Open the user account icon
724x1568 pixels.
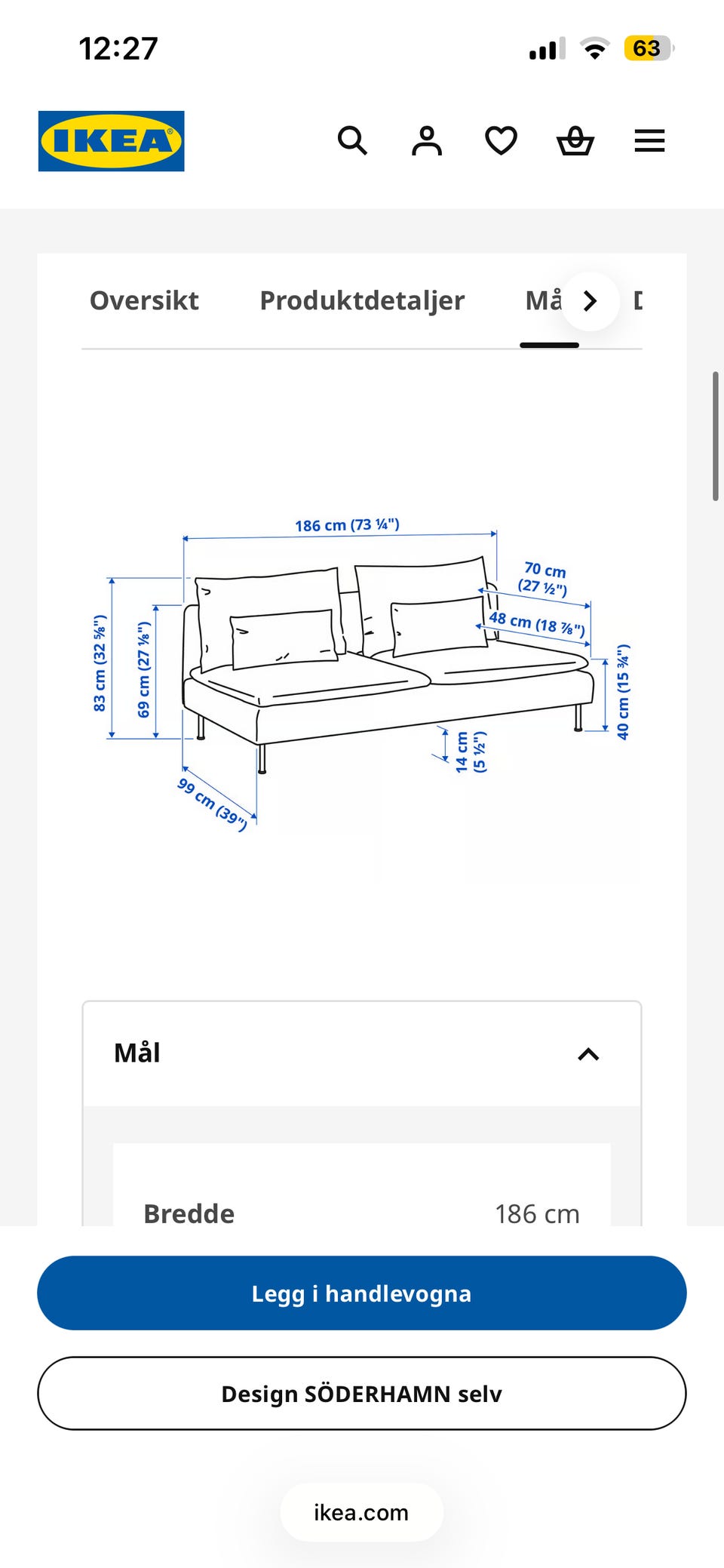426,140
